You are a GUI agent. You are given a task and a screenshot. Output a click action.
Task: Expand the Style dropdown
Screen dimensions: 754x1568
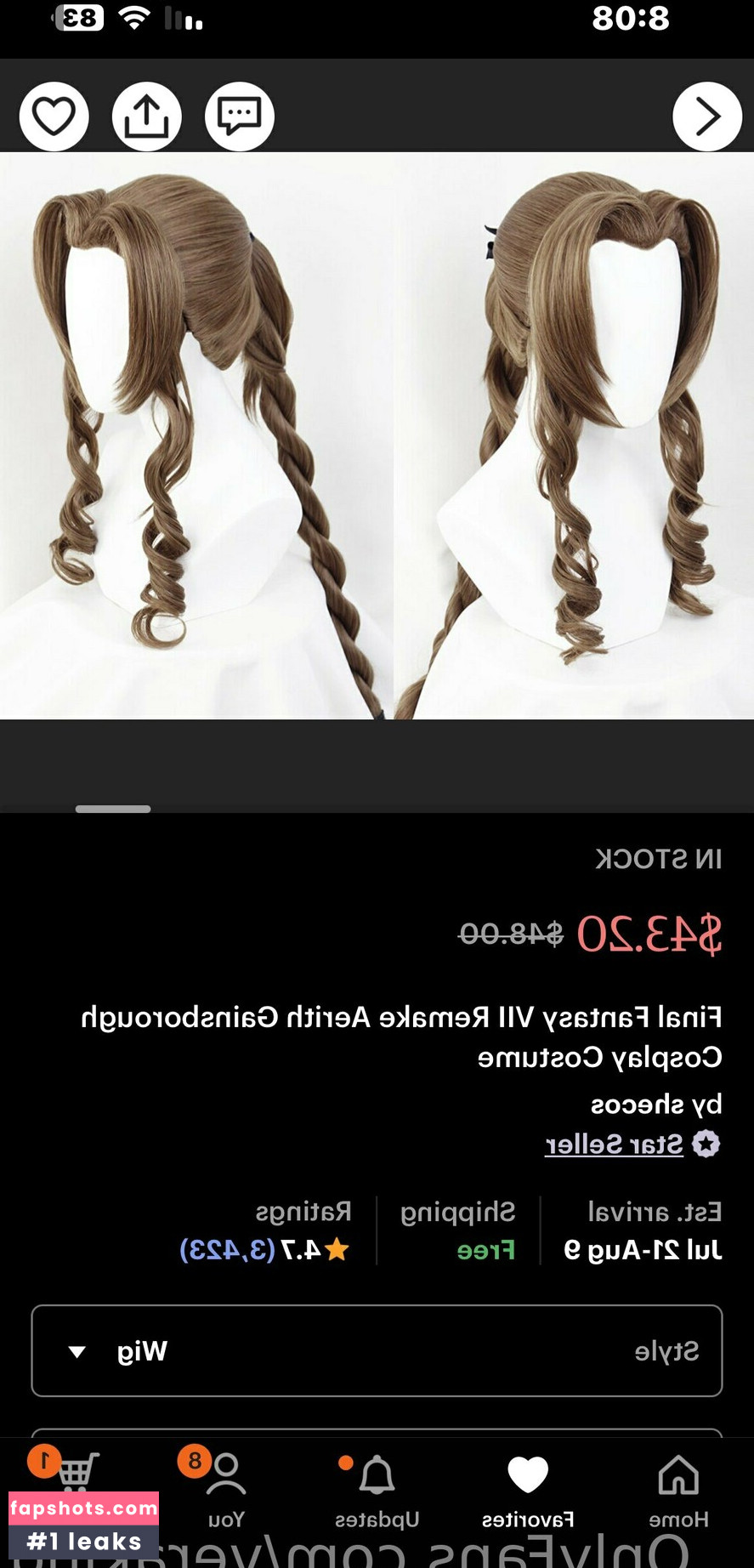click(x=377, y=1350)
